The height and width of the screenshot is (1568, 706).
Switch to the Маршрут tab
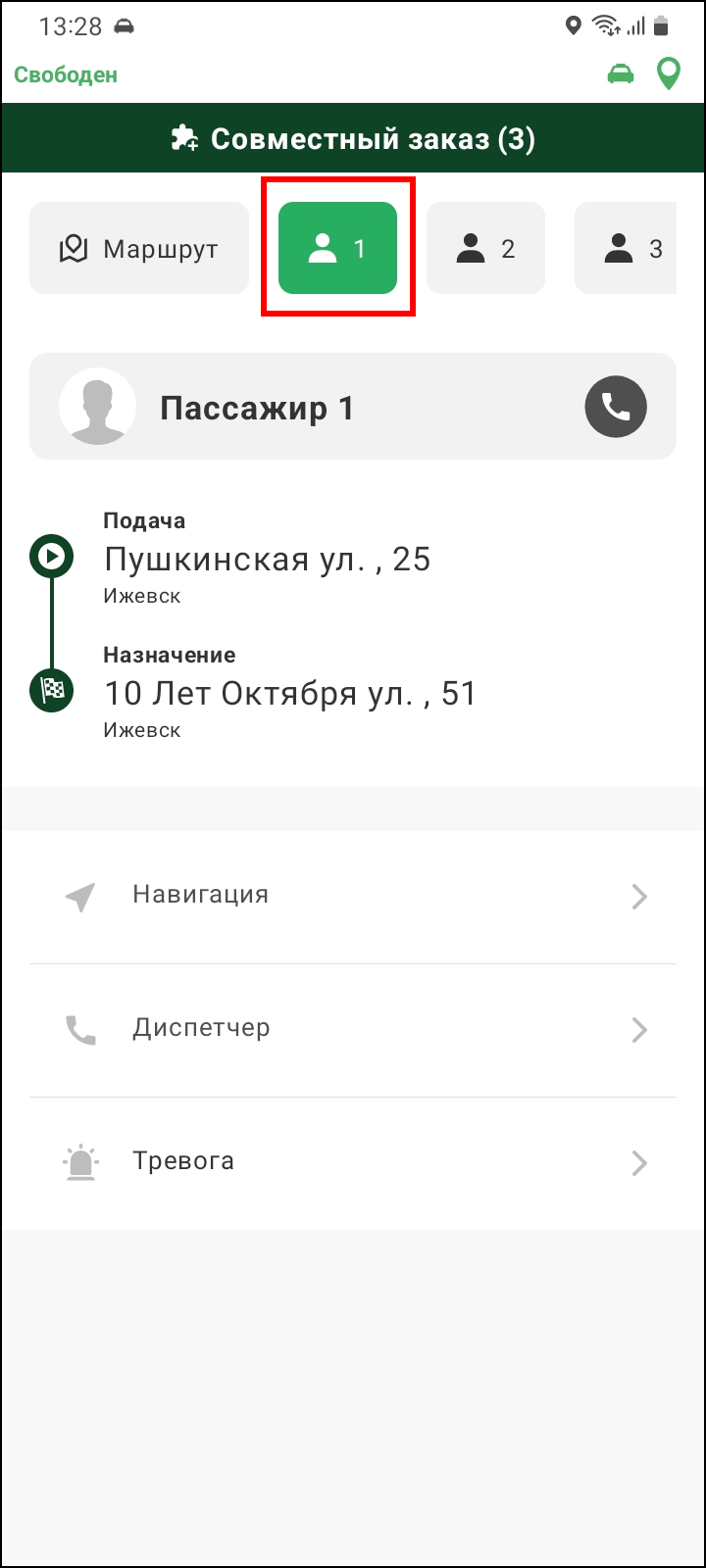point(139,249)
